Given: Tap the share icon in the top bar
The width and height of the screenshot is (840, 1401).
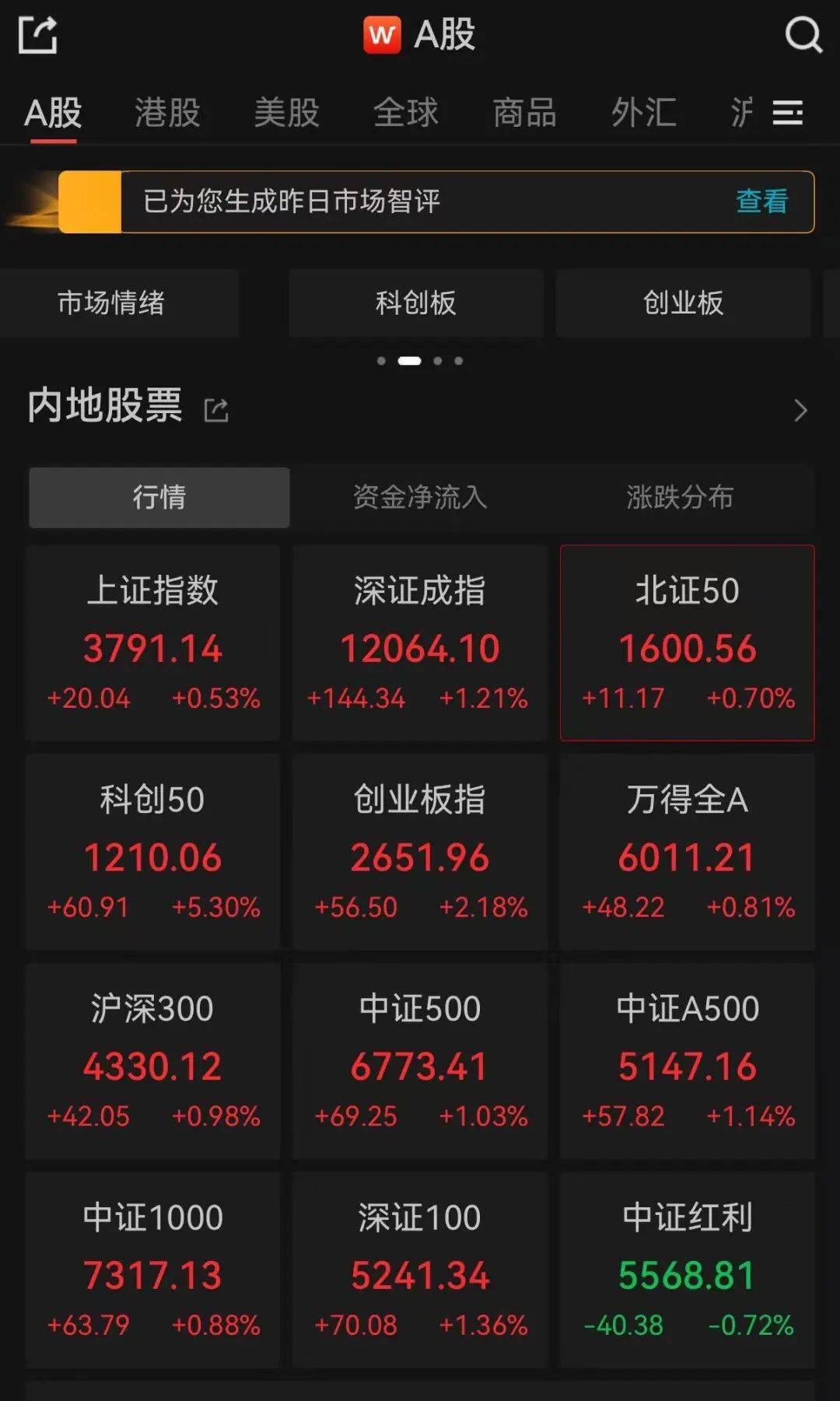Looking at the screenshot, I should tap(38, 34).
